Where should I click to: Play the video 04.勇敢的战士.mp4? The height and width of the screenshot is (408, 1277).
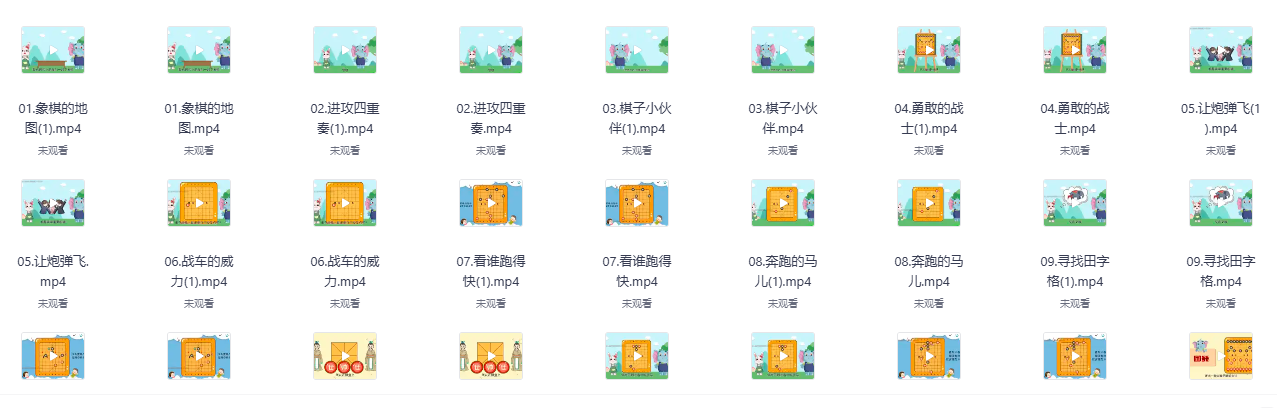point(1075,50)
